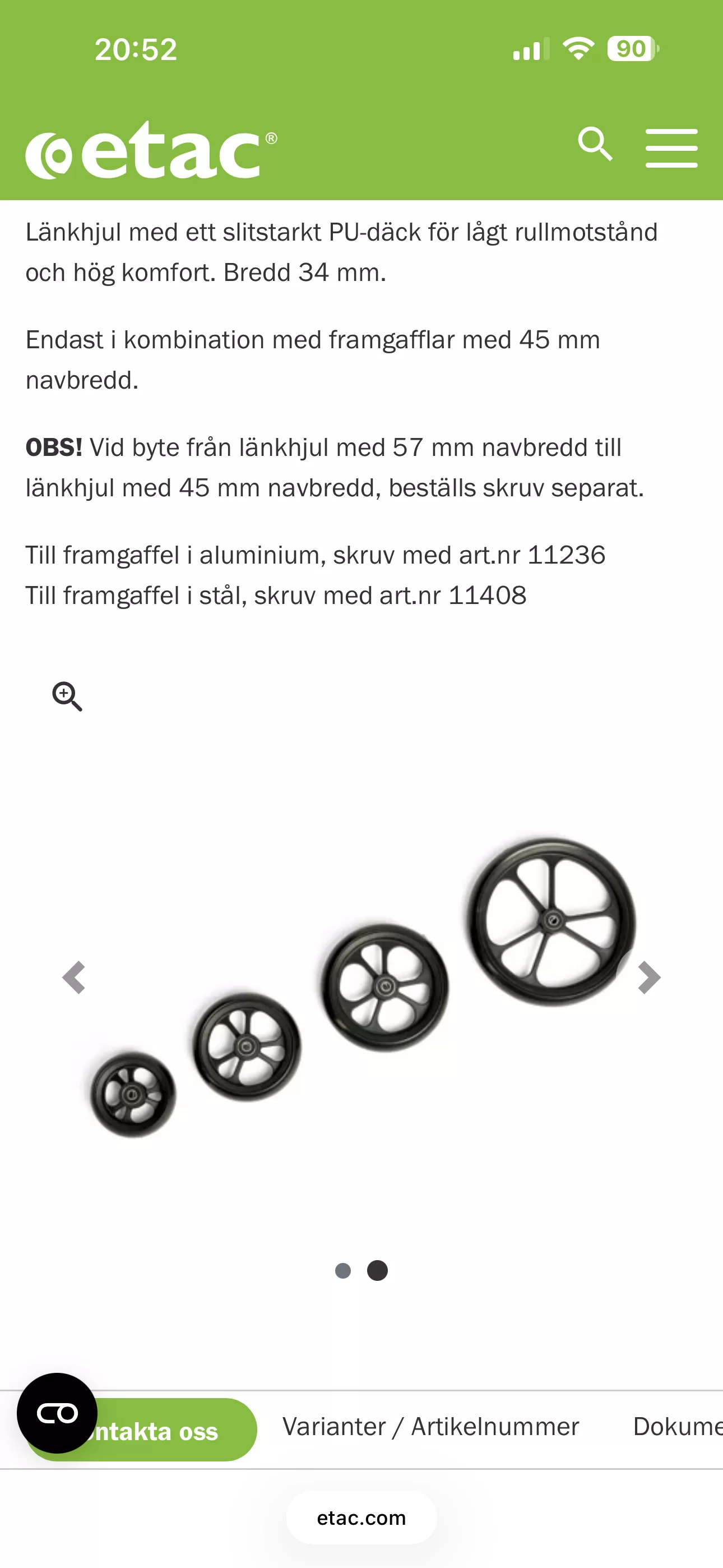The width and height of the screenshot is (723, 1568).
Task: Tap the etac.com address pill
Action: pyautogui.click(x=361, y=1518)
